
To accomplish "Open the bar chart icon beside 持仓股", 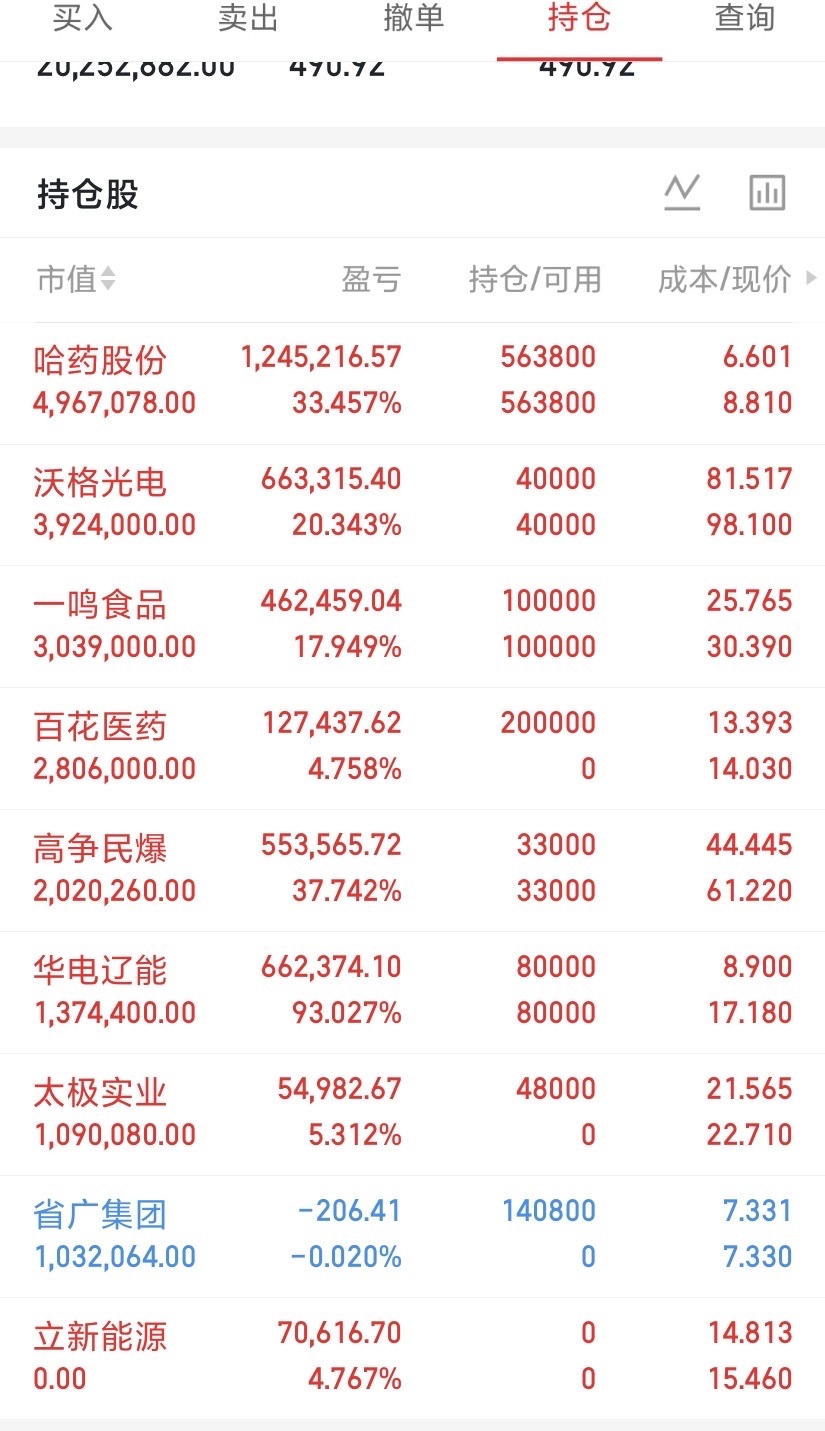I will pyautogui.click(x=768, y=192).
